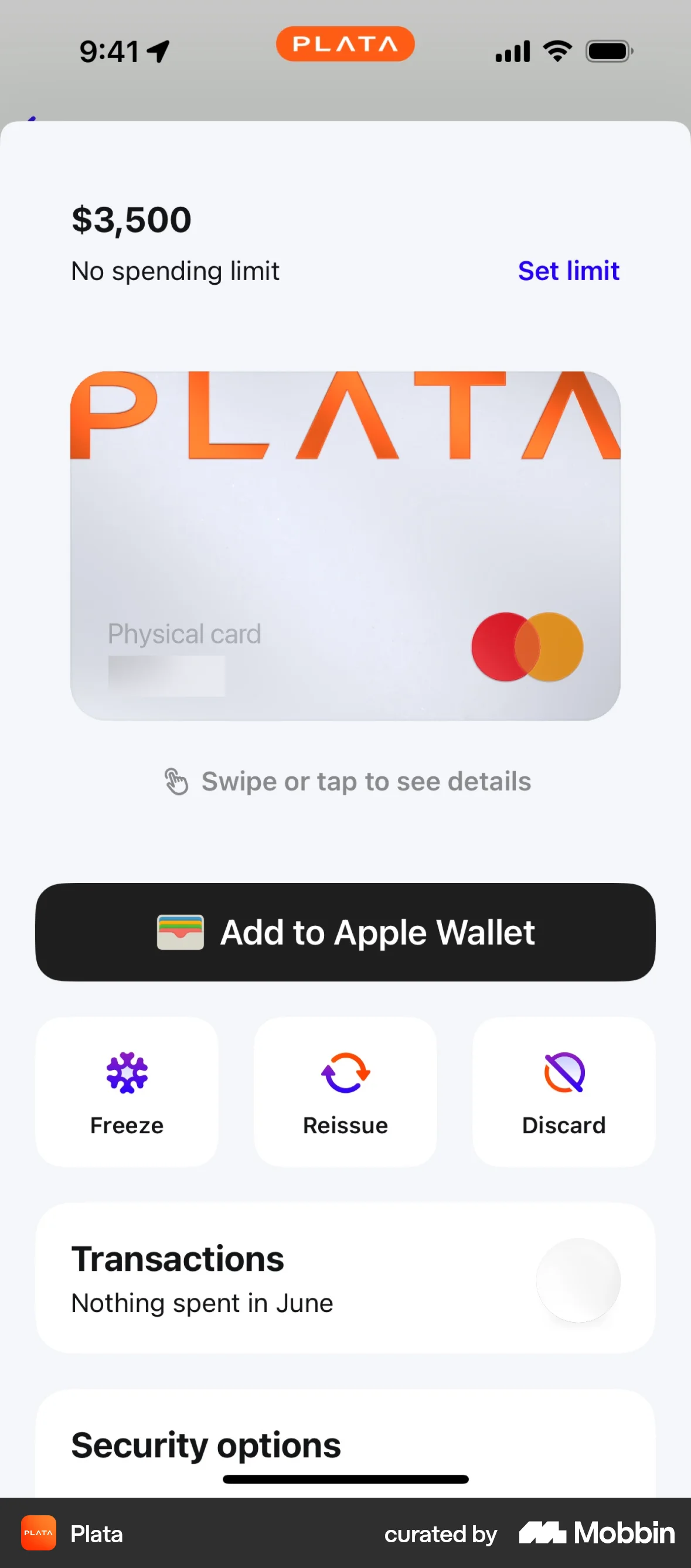The height and width of the screenshot is (1568, 691).
Task: Tap Add to Apple Wallet
Action: [345, 930]
